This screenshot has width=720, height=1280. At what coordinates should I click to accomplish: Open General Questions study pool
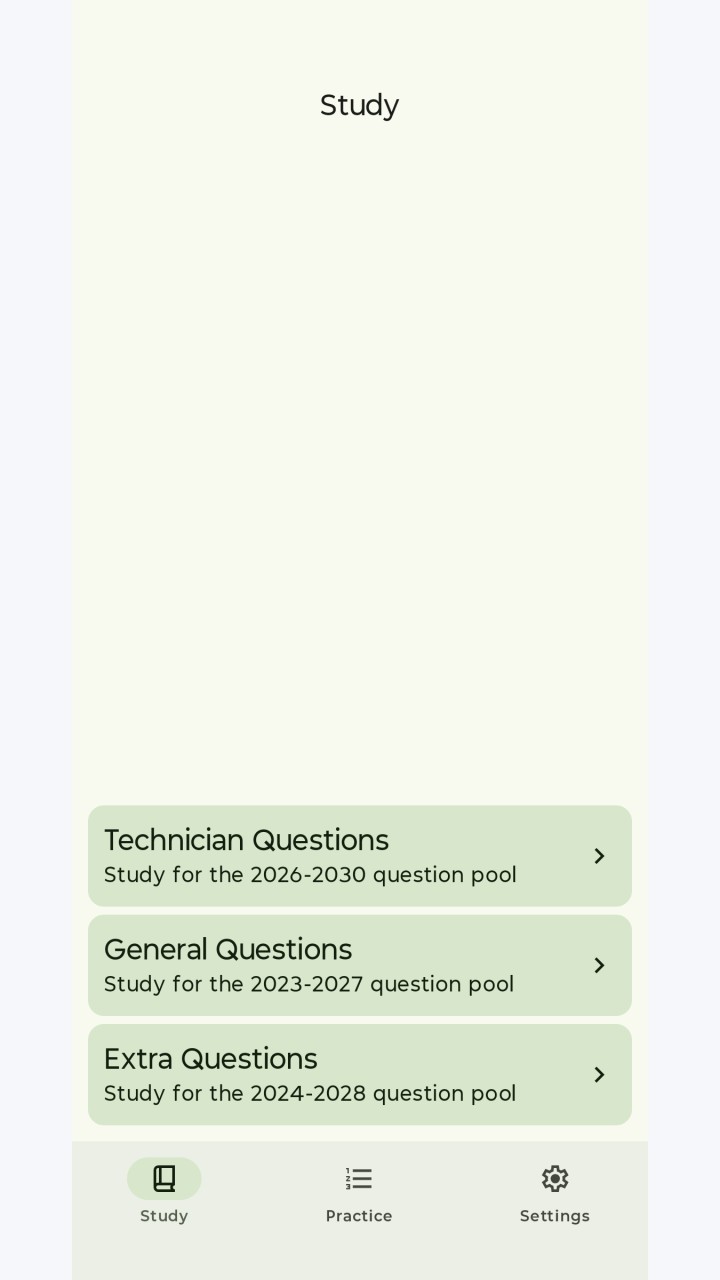pos(360,965)
